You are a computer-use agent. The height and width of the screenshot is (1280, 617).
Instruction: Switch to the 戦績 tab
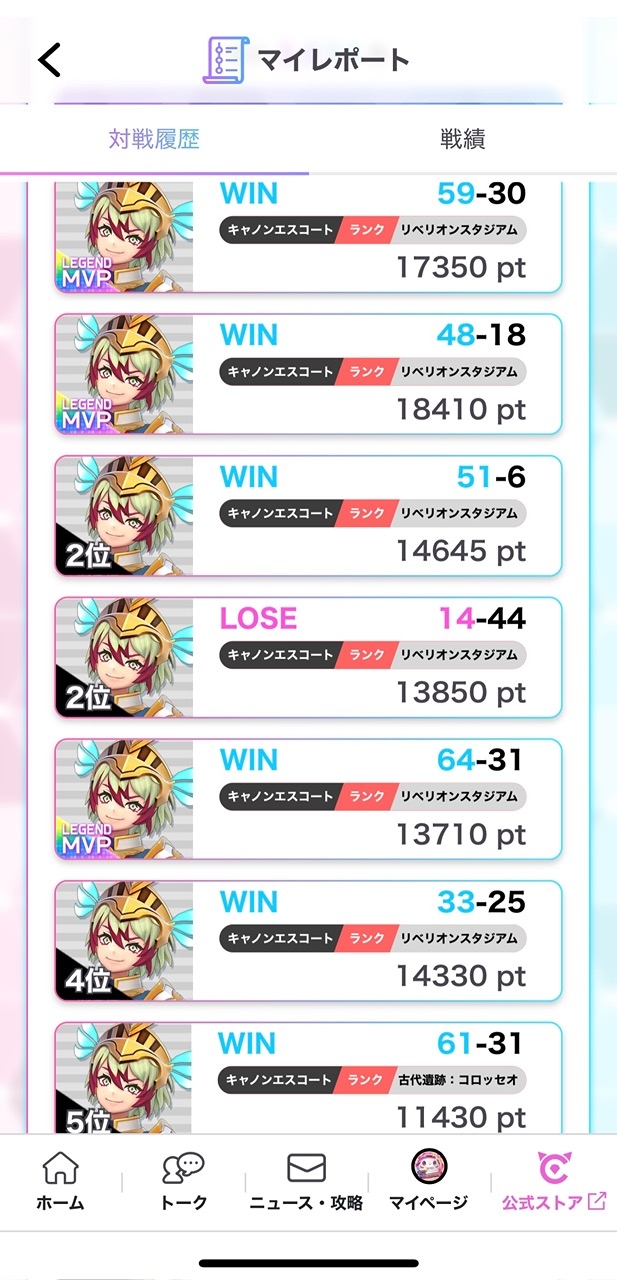(x=462, y=139)
